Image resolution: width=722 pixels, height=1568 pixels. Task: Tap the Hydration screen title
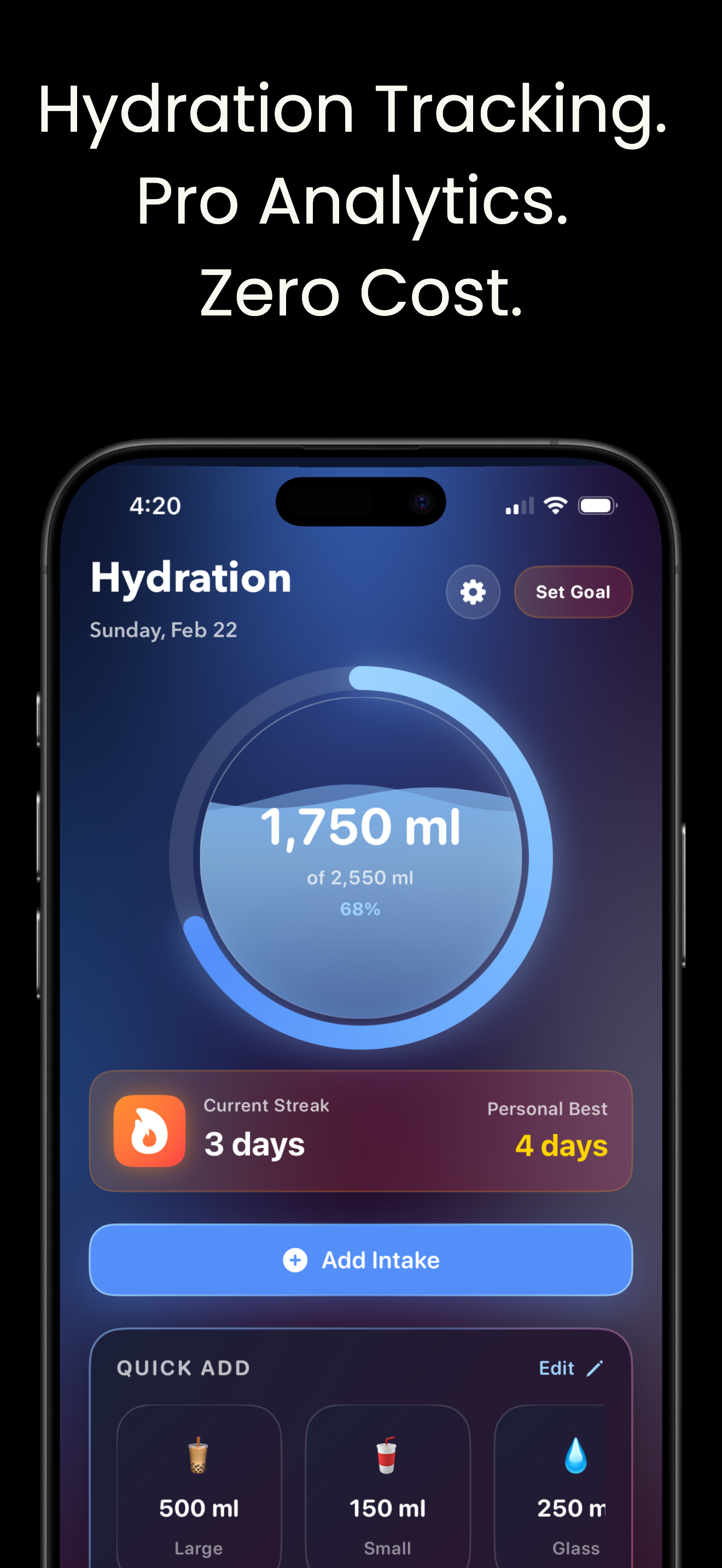pyautogui.click(x=191, y=578)
